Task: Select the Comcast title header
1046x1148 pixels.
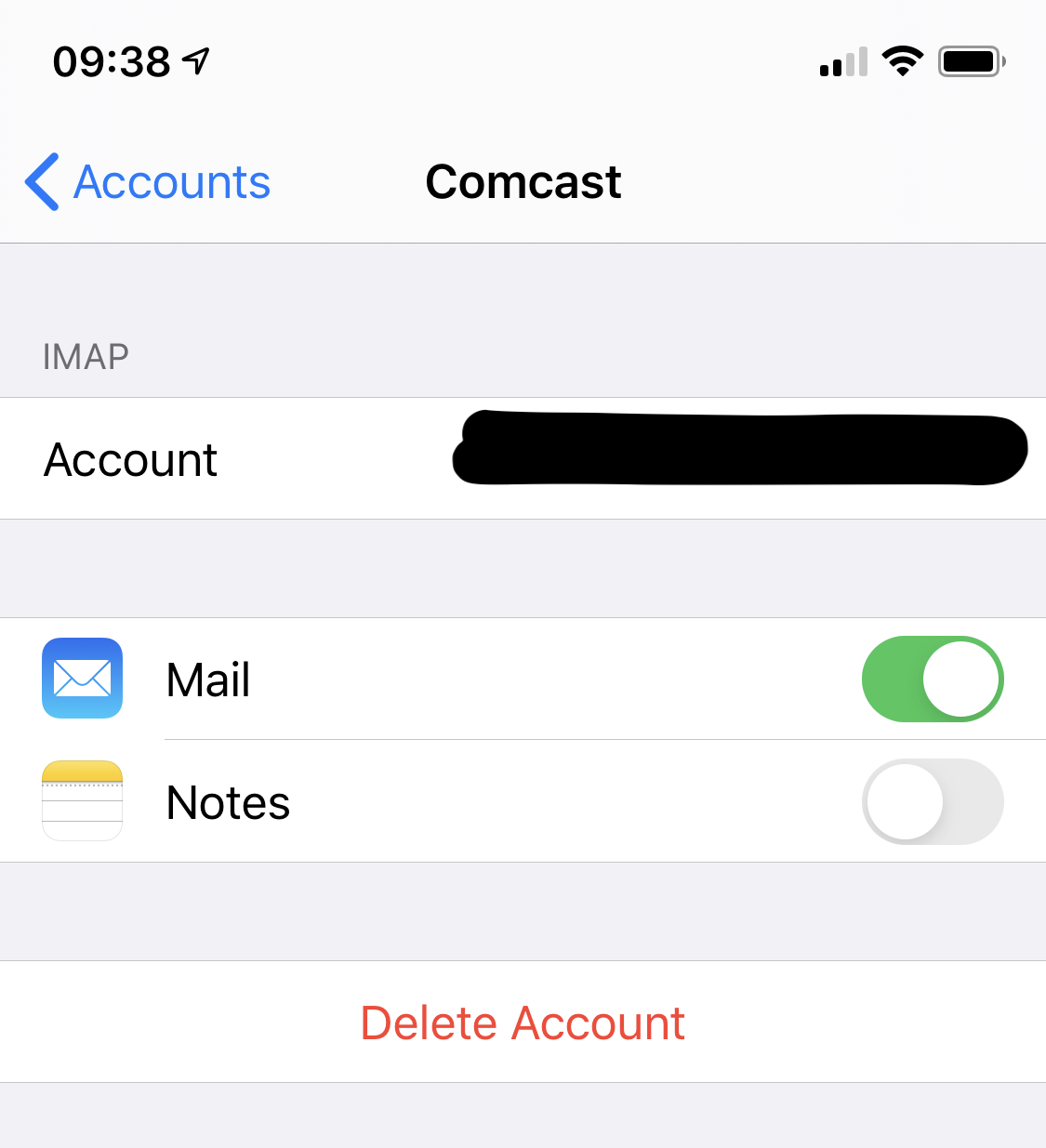Action: [x=523, y=182]
